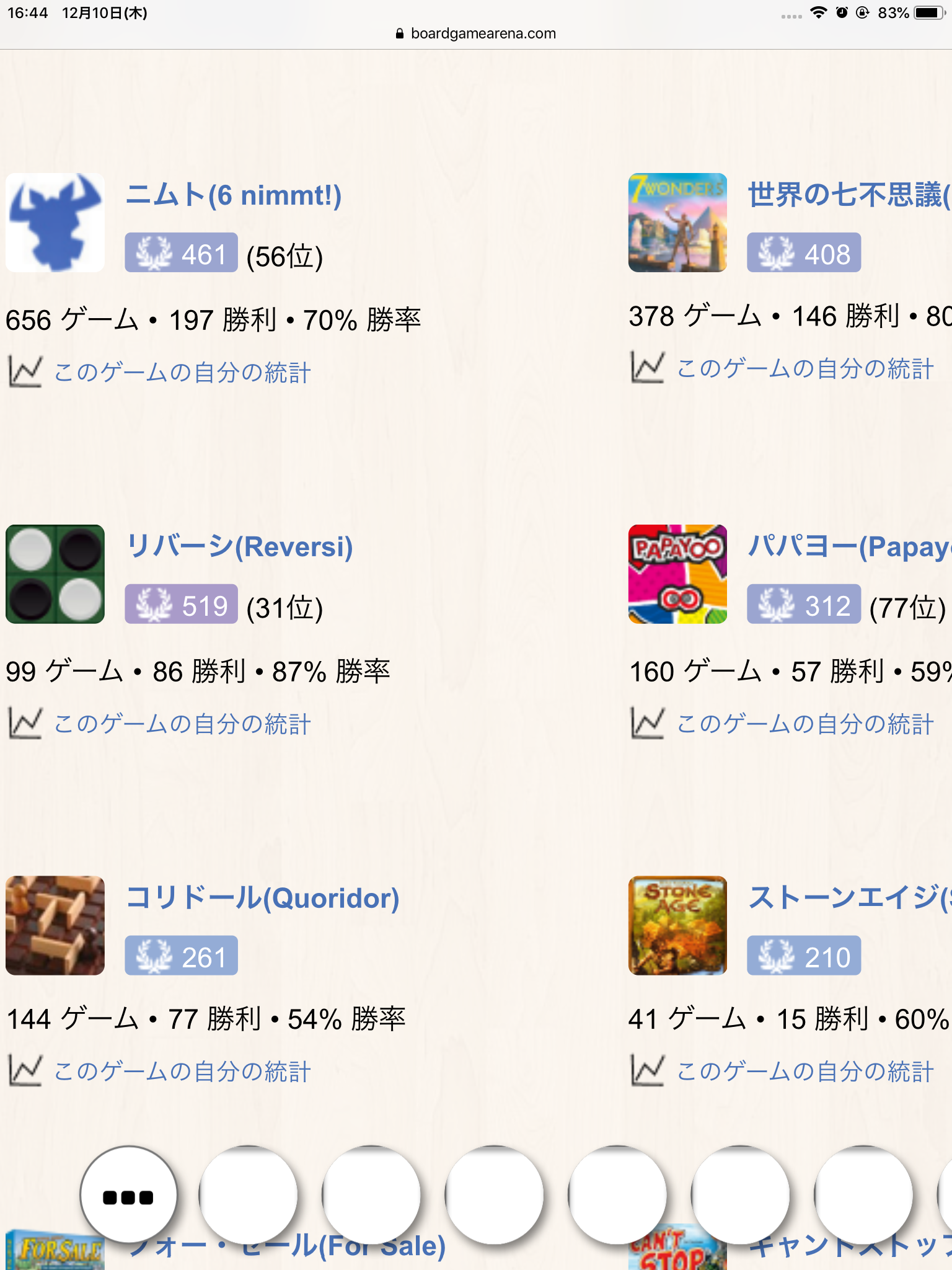View my statistics for Quoridor
The width and height of the screenshot is (952, 1270).
pyautogui.click(x=182, y=1072)
